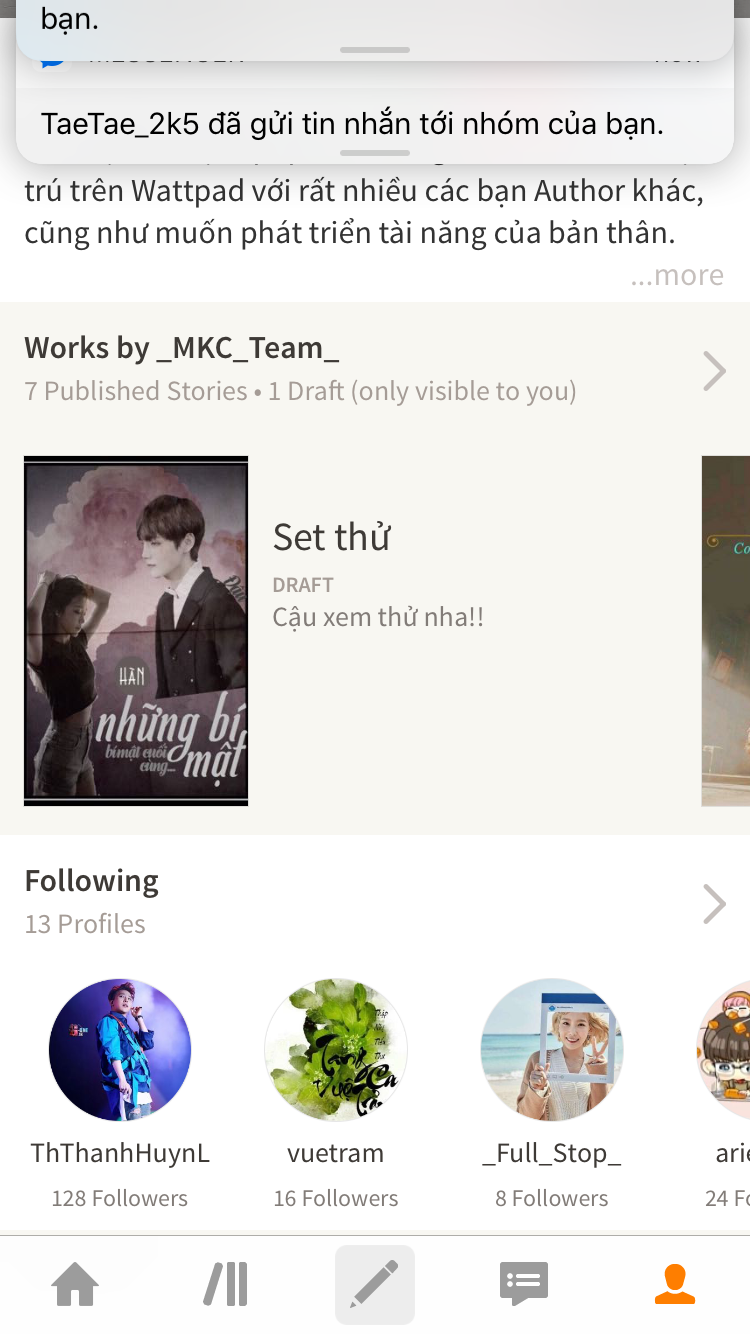
Task: Open the Profile tab
Action: coord(675,1284)
